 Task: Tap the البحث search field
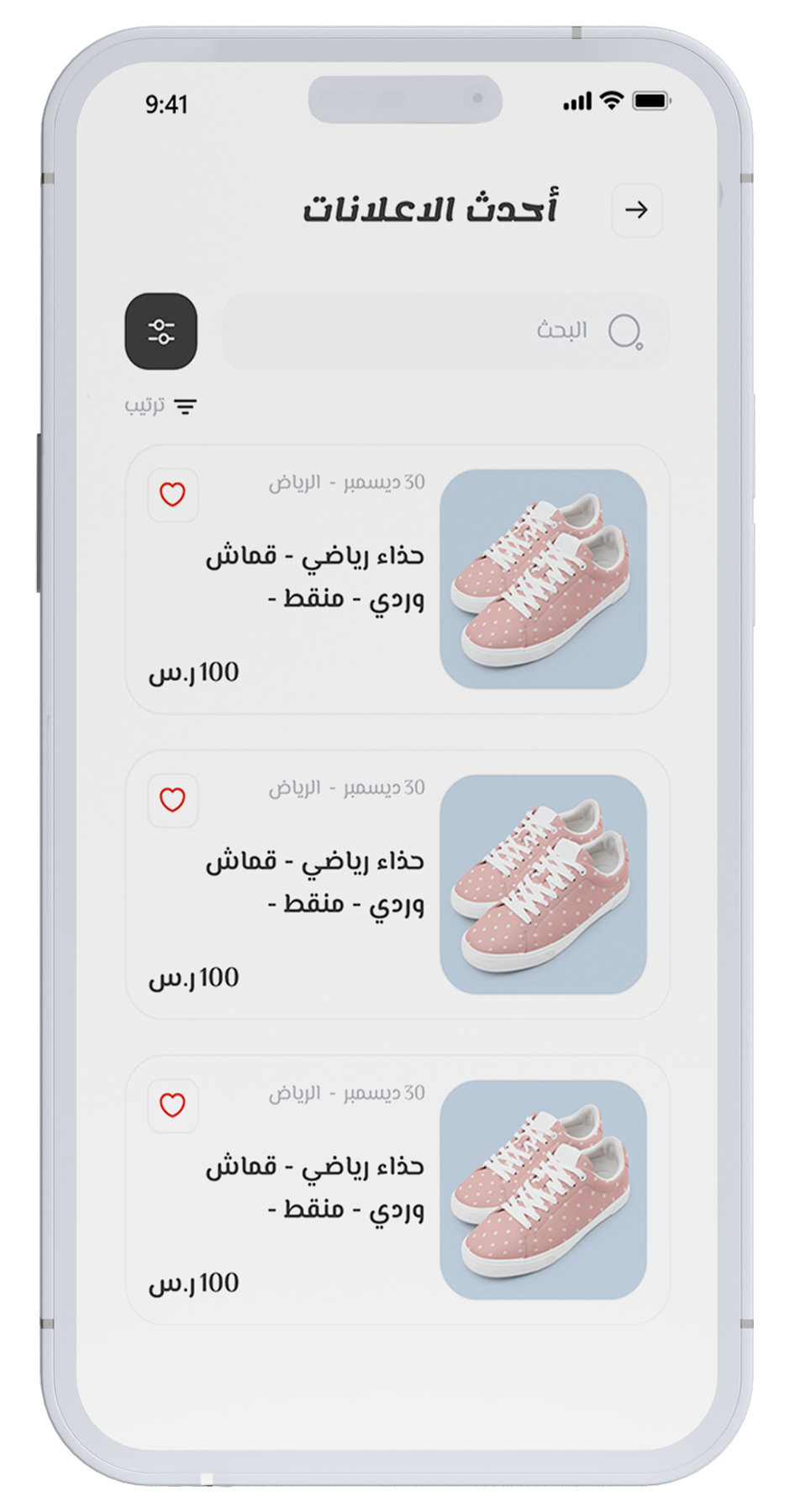coord(445,331)
